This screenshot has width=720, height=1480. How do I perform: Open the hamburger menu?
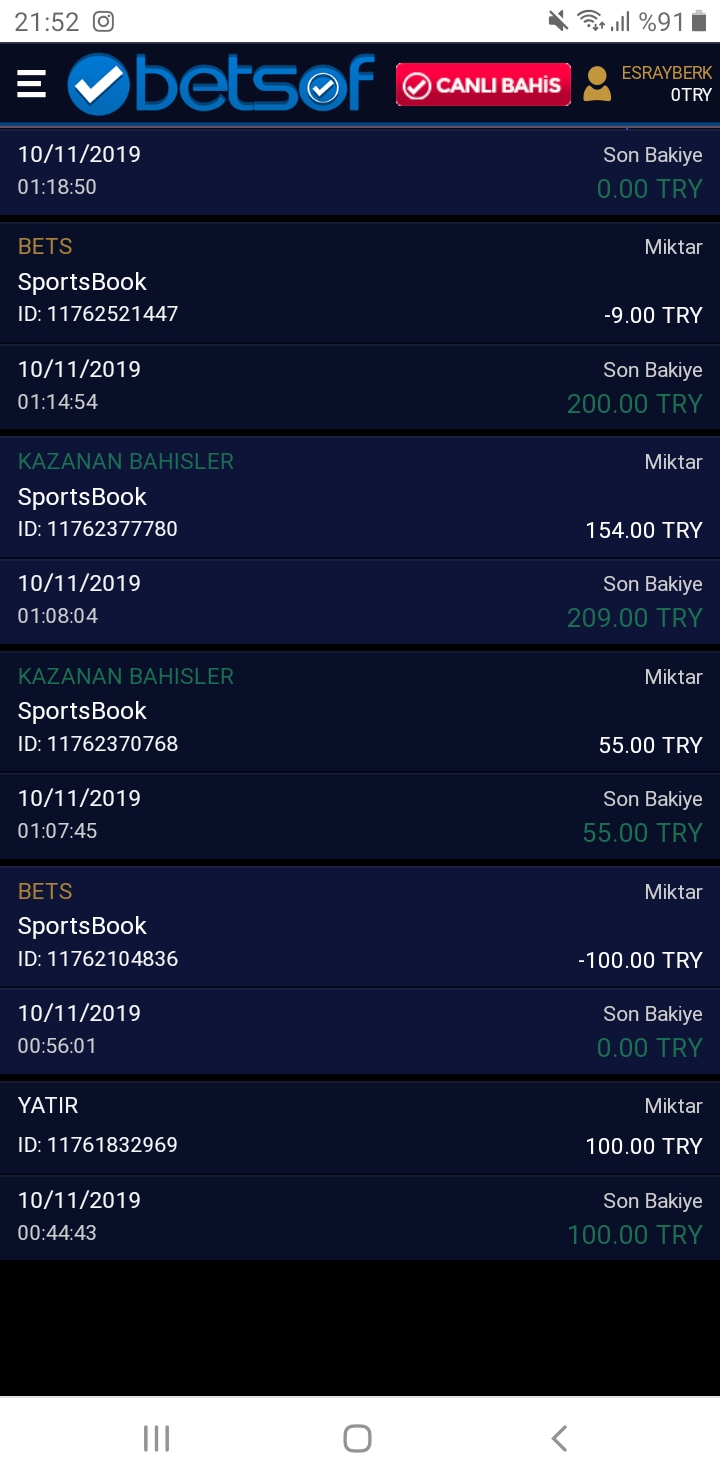pos(32,84)
